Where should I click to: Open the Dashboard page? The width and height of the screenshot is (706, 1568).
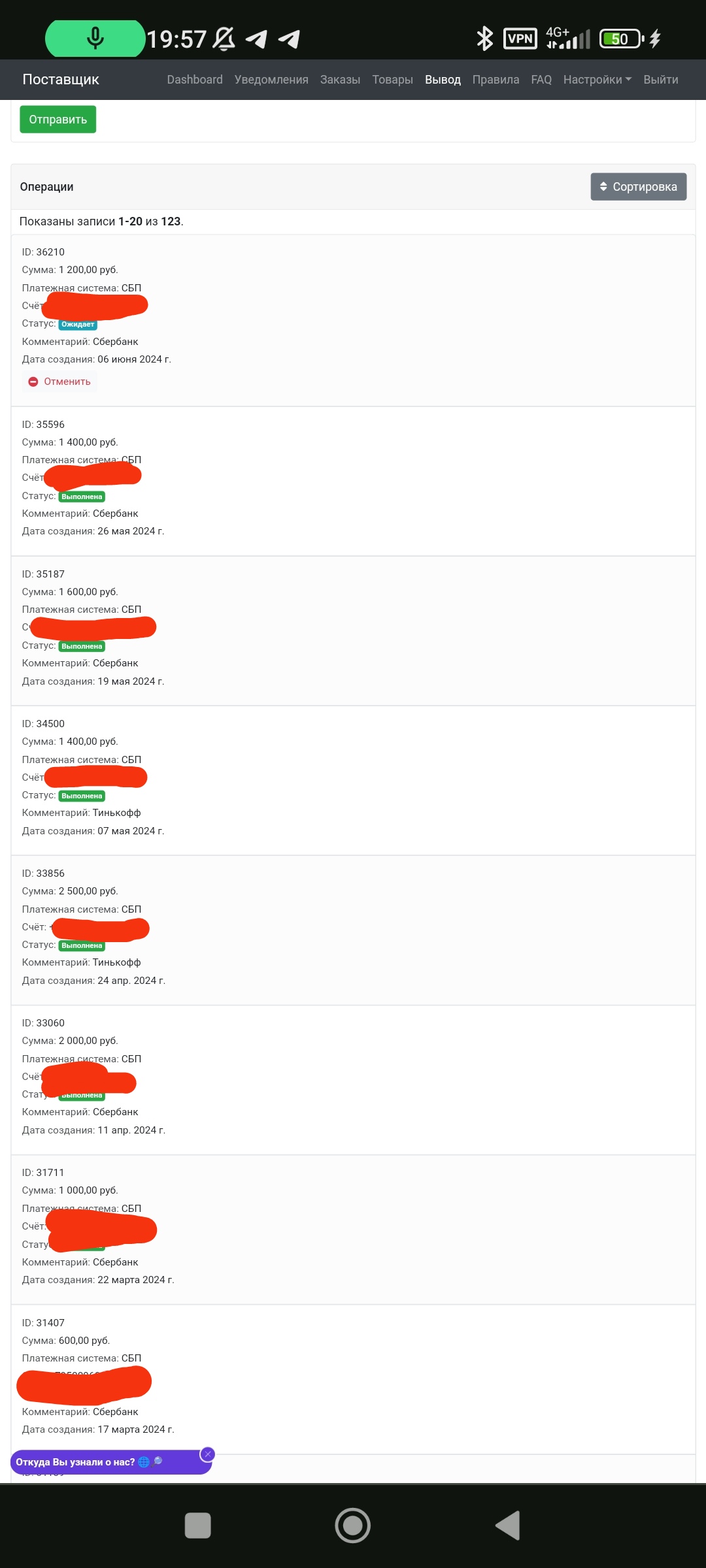(194, 80)
